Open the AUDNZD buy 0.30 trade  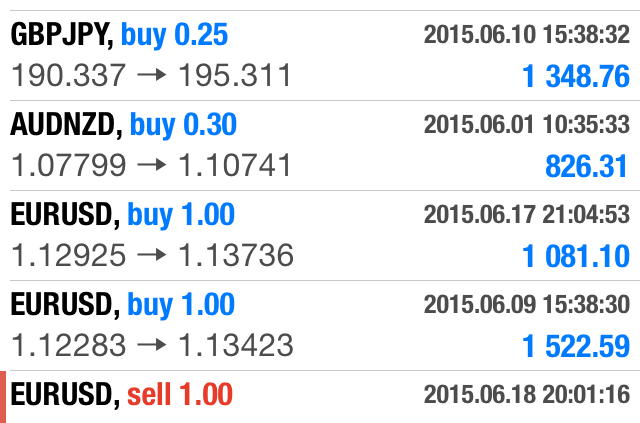pyautogui.click(x=320, y=145)
